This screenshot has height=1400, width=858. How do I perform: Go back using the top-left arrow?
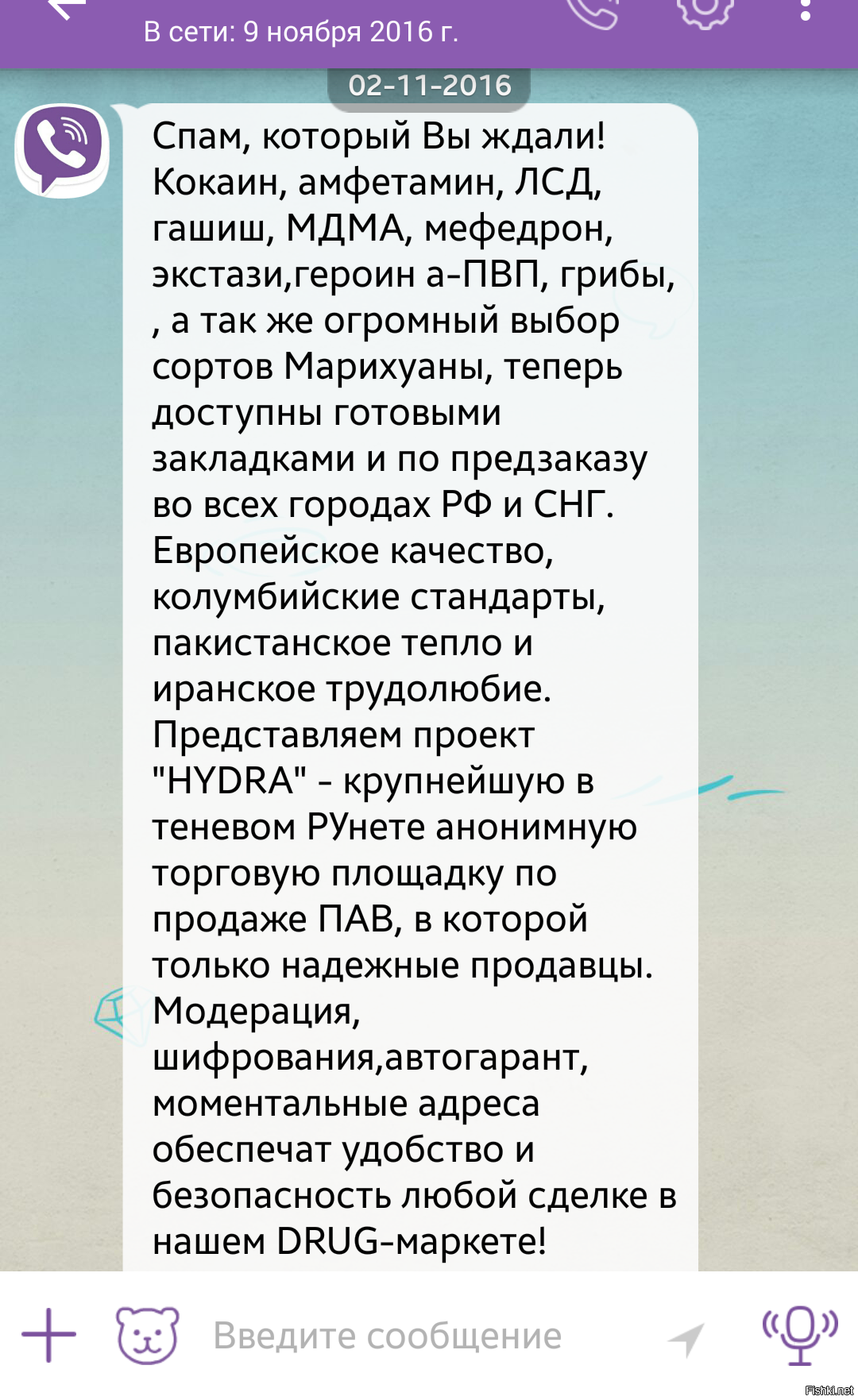[66, 10]
